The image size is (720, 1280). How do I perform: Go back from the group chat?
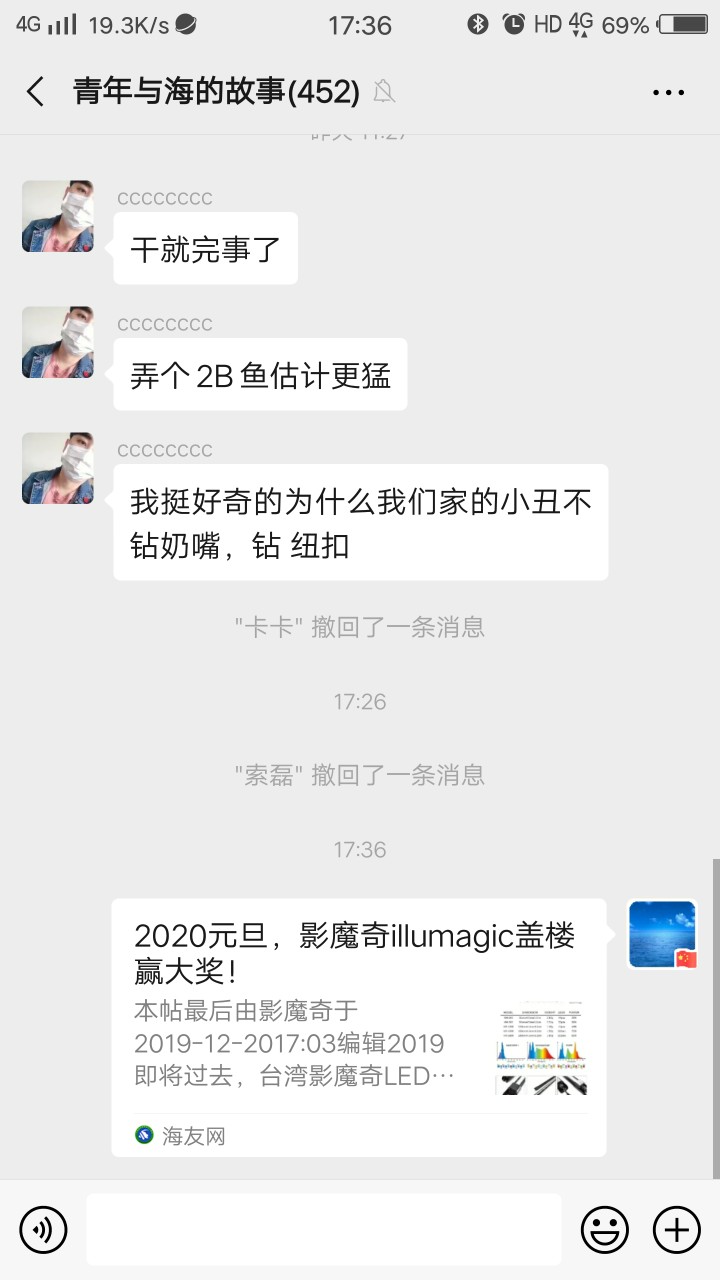coord(36,92)
